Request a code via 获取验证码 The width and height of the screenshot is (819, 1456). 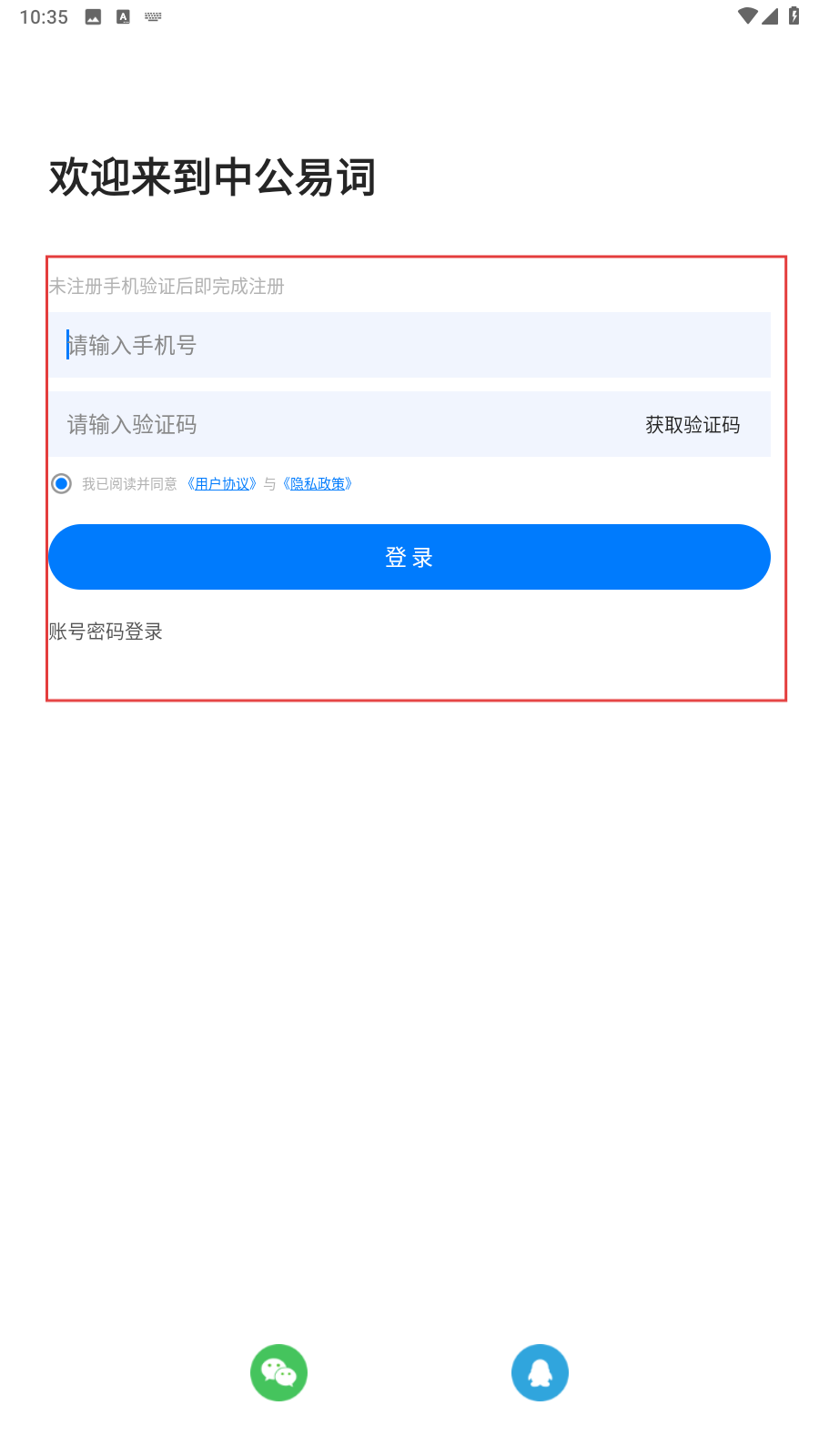[x=693, y=425]
